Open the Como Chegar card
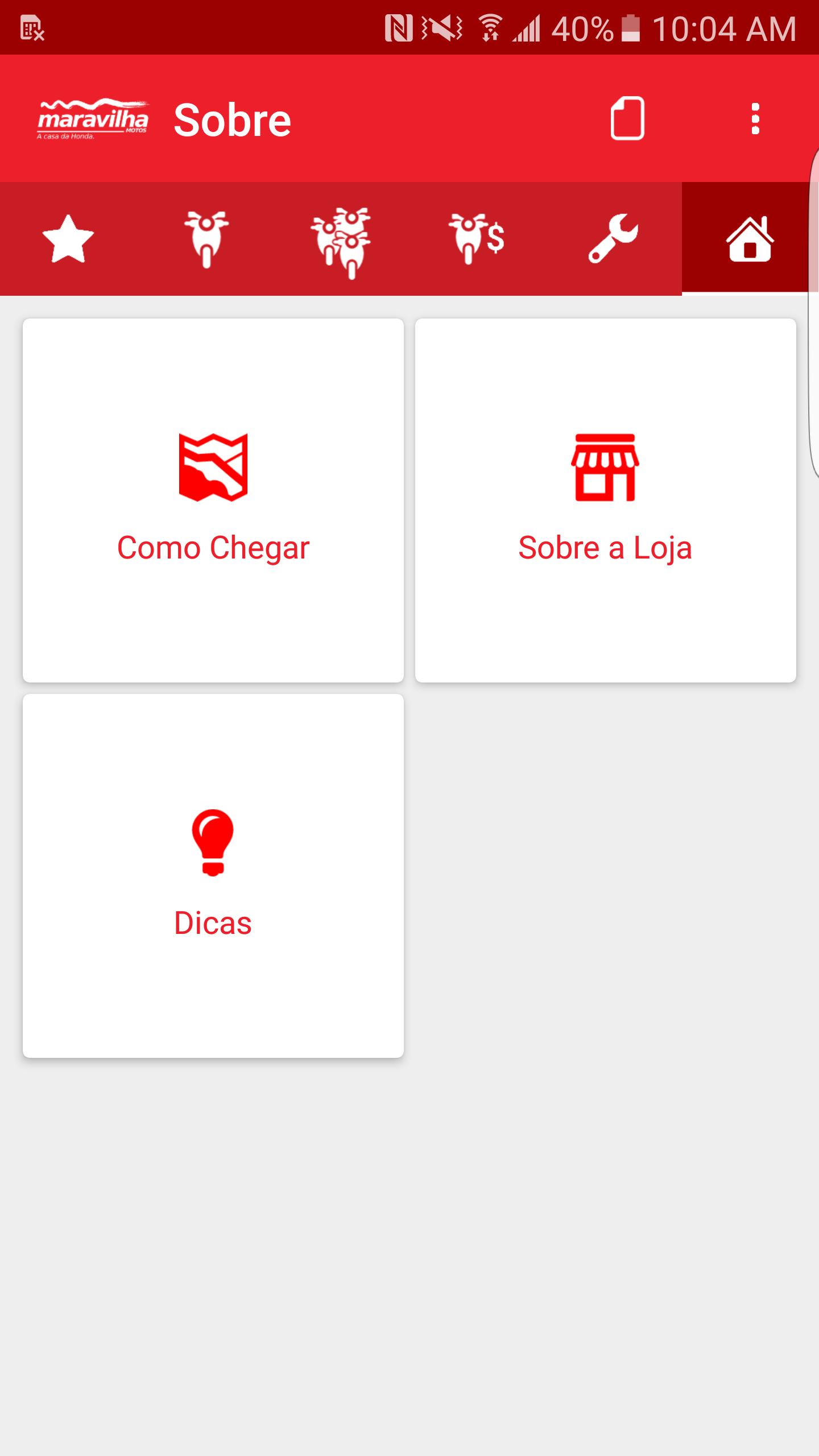 click(213, 500)
